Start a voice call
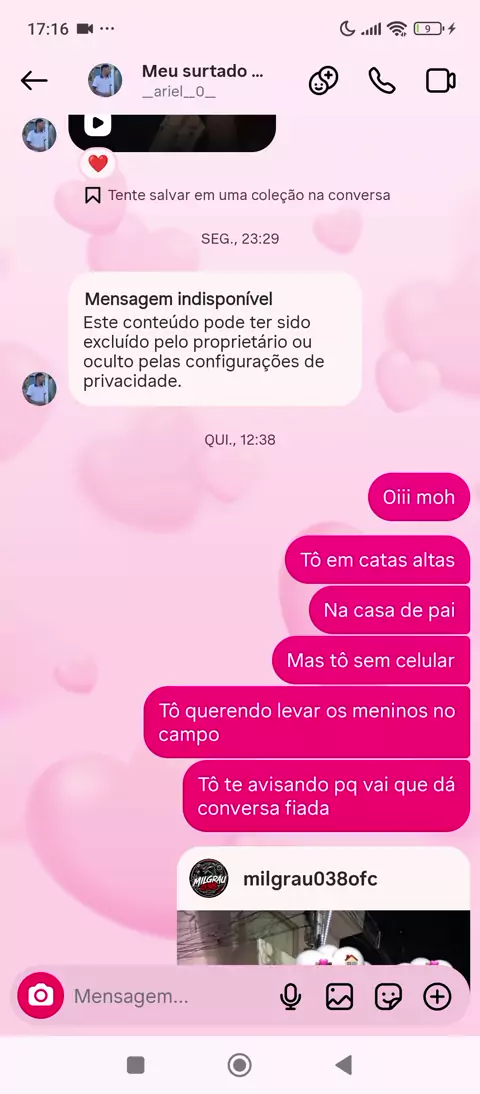The width and height of the screenshot is (480, 1094). coord(382,81)
